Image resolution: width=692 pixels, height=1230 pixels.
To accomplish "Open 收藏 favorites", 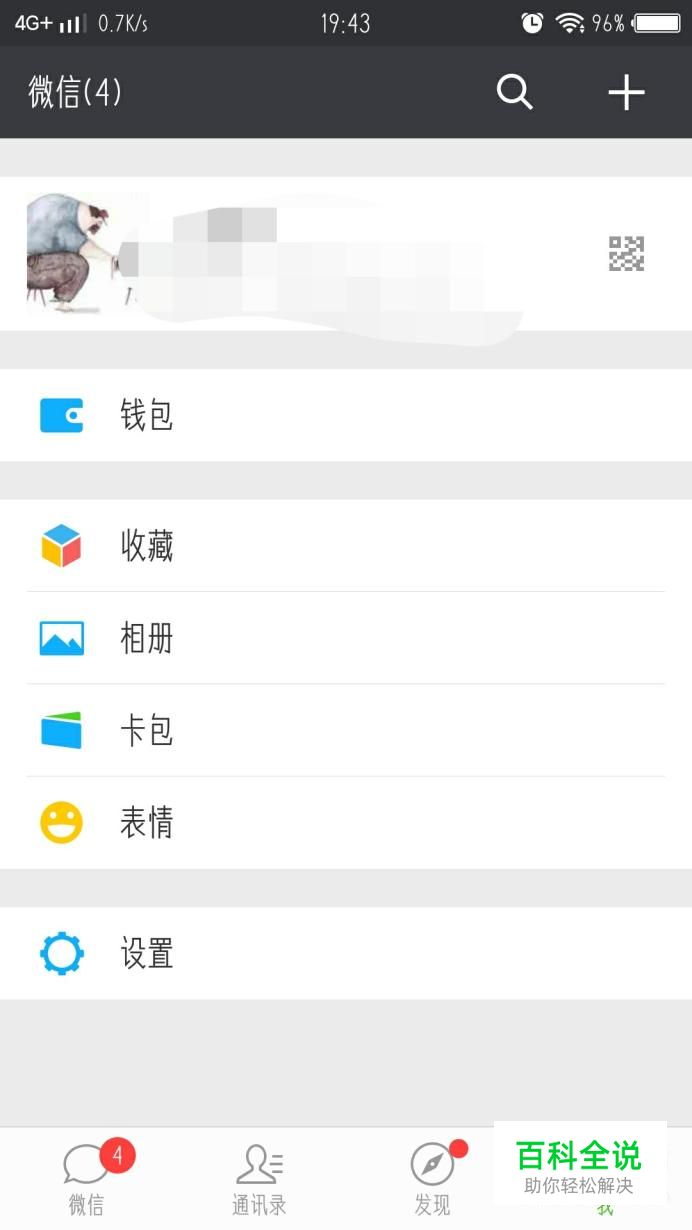I will coord(345,546).
